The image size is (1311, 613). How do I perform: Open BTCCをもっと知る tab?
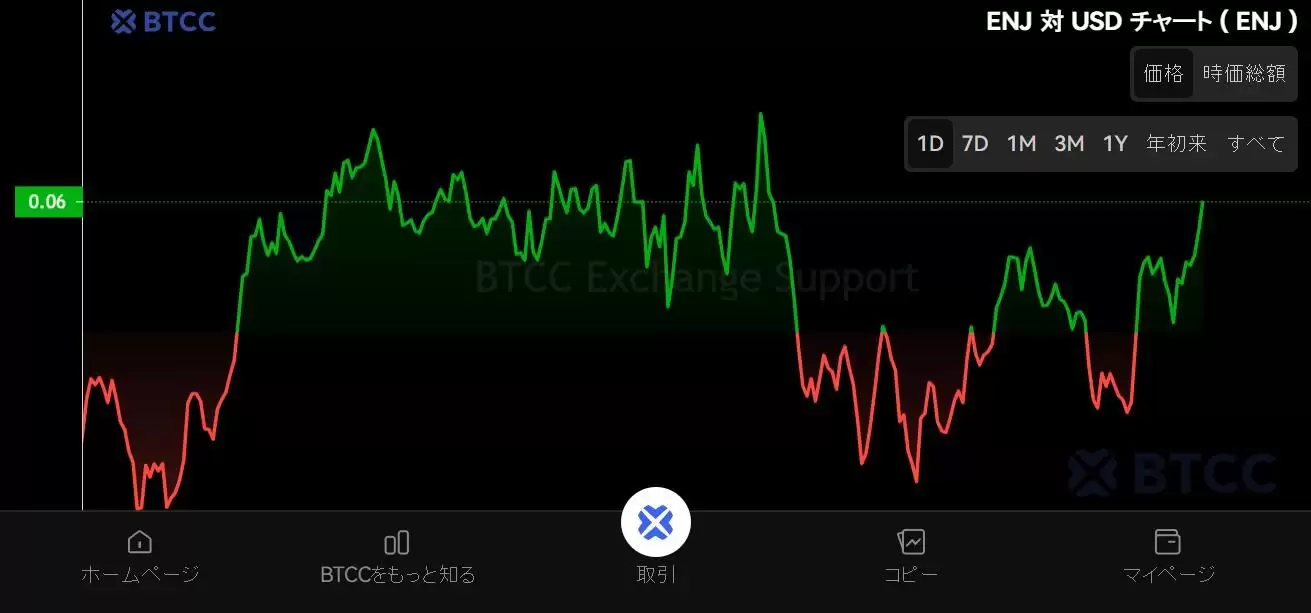click(x=397, y=557)
